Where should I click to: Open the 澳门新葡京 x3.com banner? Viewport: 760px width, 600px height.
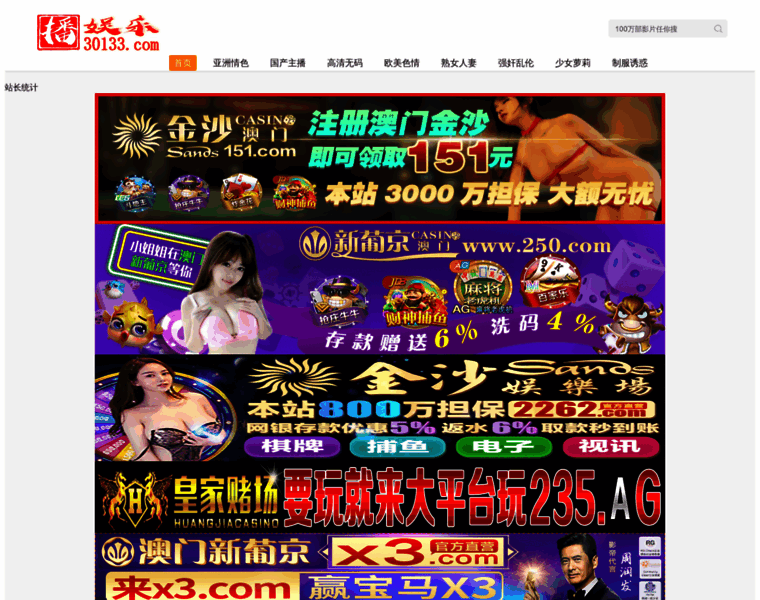click(x=379, y=567)
